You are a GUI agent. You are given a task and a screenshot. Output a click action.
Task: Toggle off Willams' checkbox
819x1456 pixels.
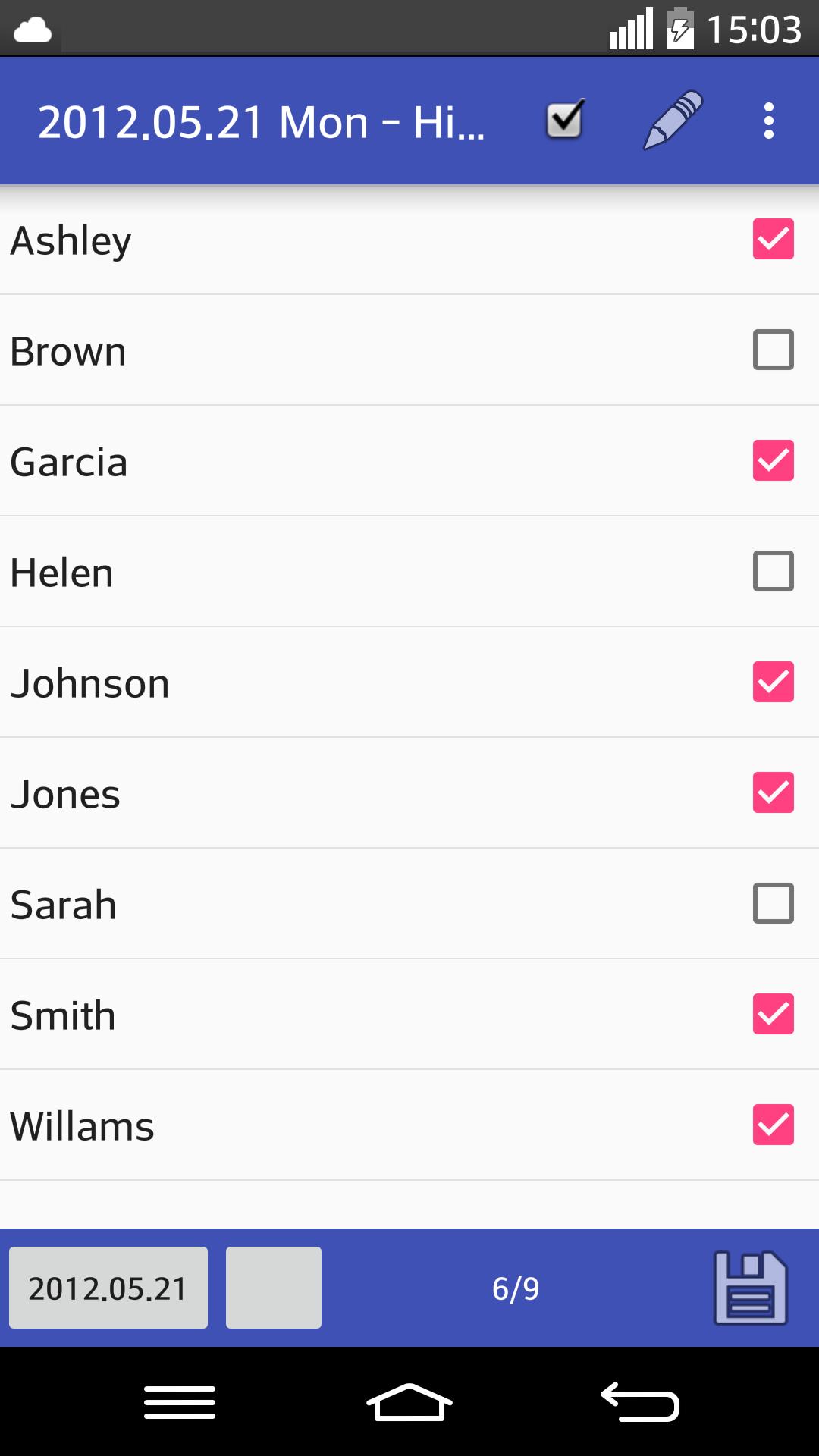pos(773,1125)
